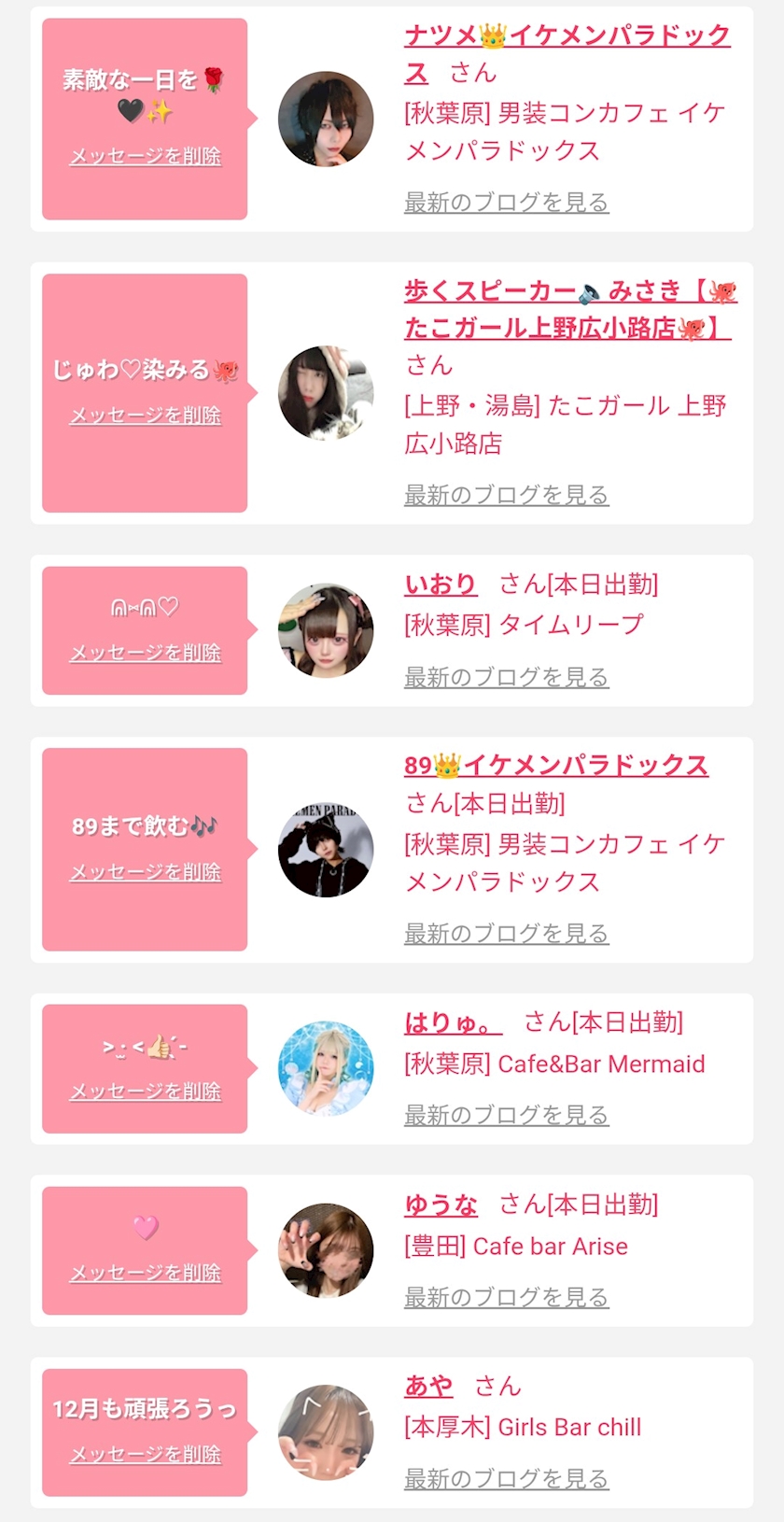Tap はりゅ。's round profile photo
Viewport: 784px width, 1522px height.
coord(326,1068)
